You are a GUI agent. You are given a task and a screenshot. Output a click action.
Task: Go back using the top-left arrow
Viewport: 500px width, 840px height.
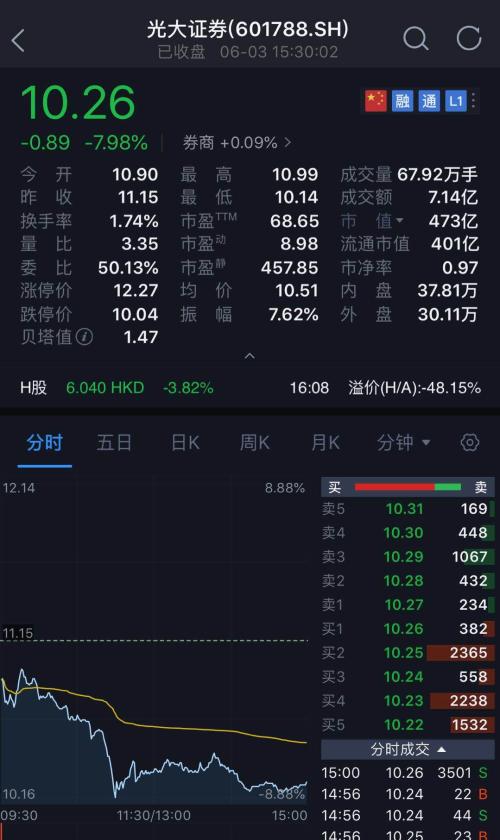point(18,41)
